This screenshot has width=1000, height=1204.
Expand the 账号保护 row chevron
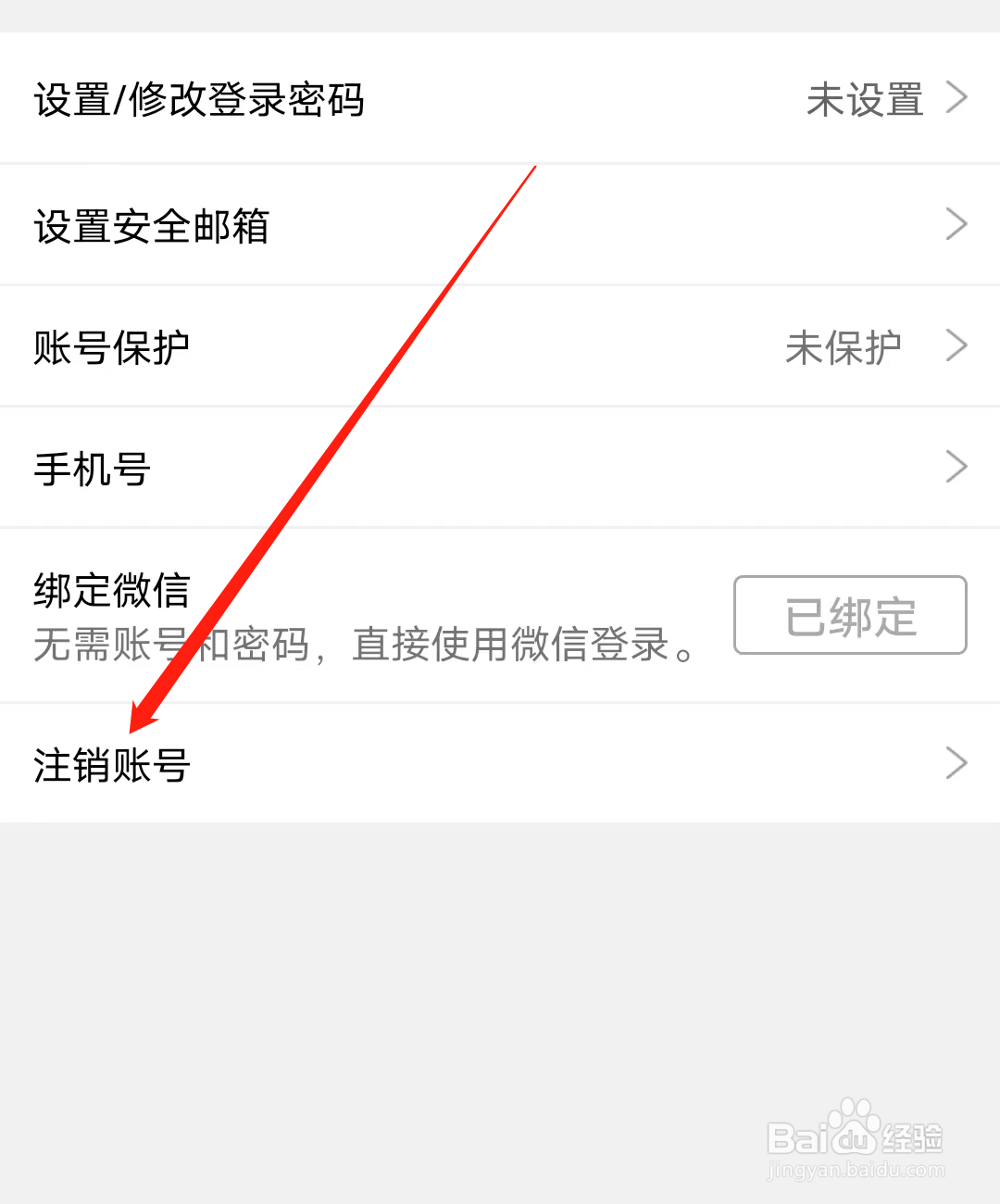pyautogui.click(x=957, y=345)
